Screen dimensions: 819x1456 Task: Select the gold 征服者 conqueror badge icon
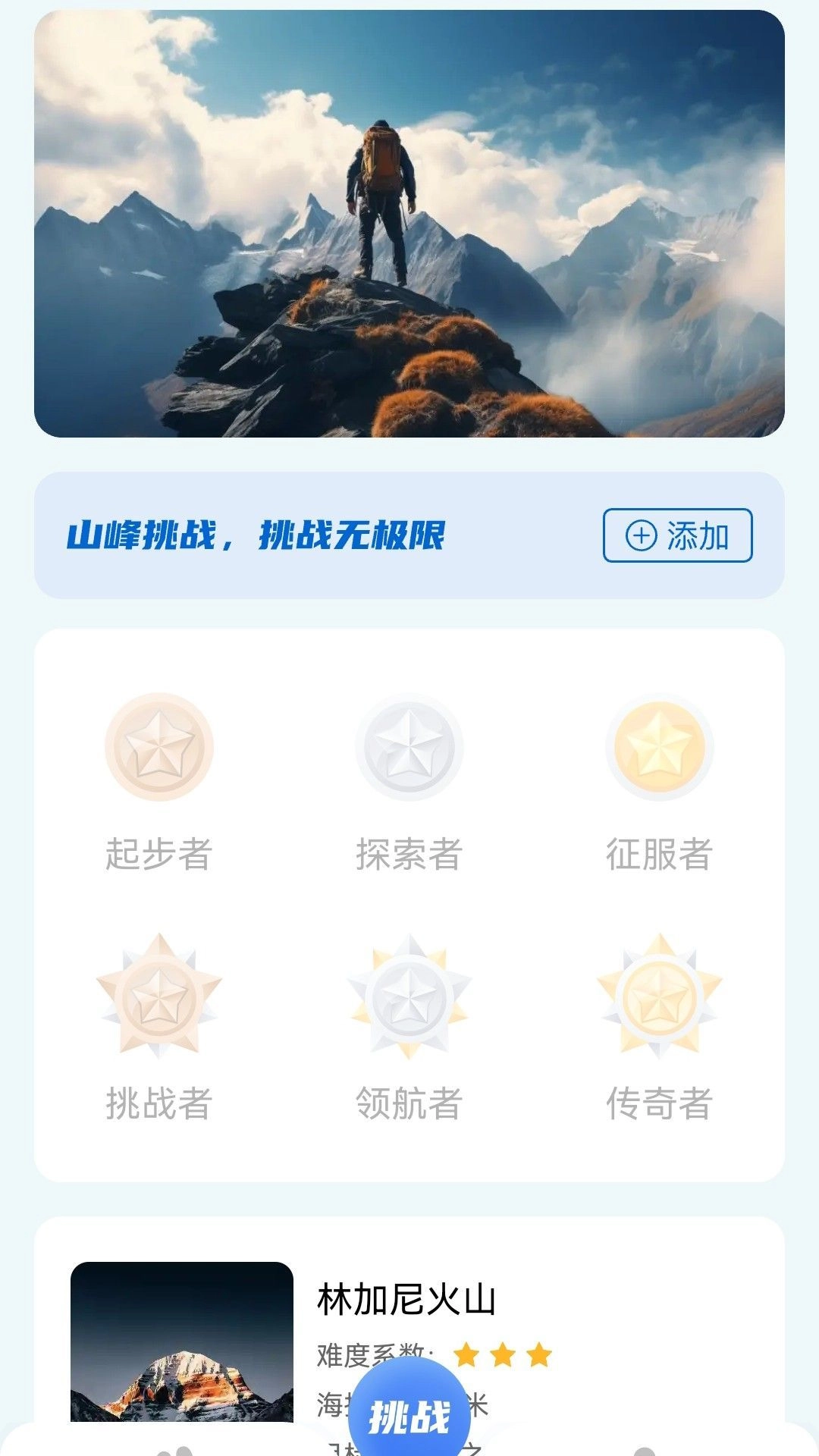[657, 747]
